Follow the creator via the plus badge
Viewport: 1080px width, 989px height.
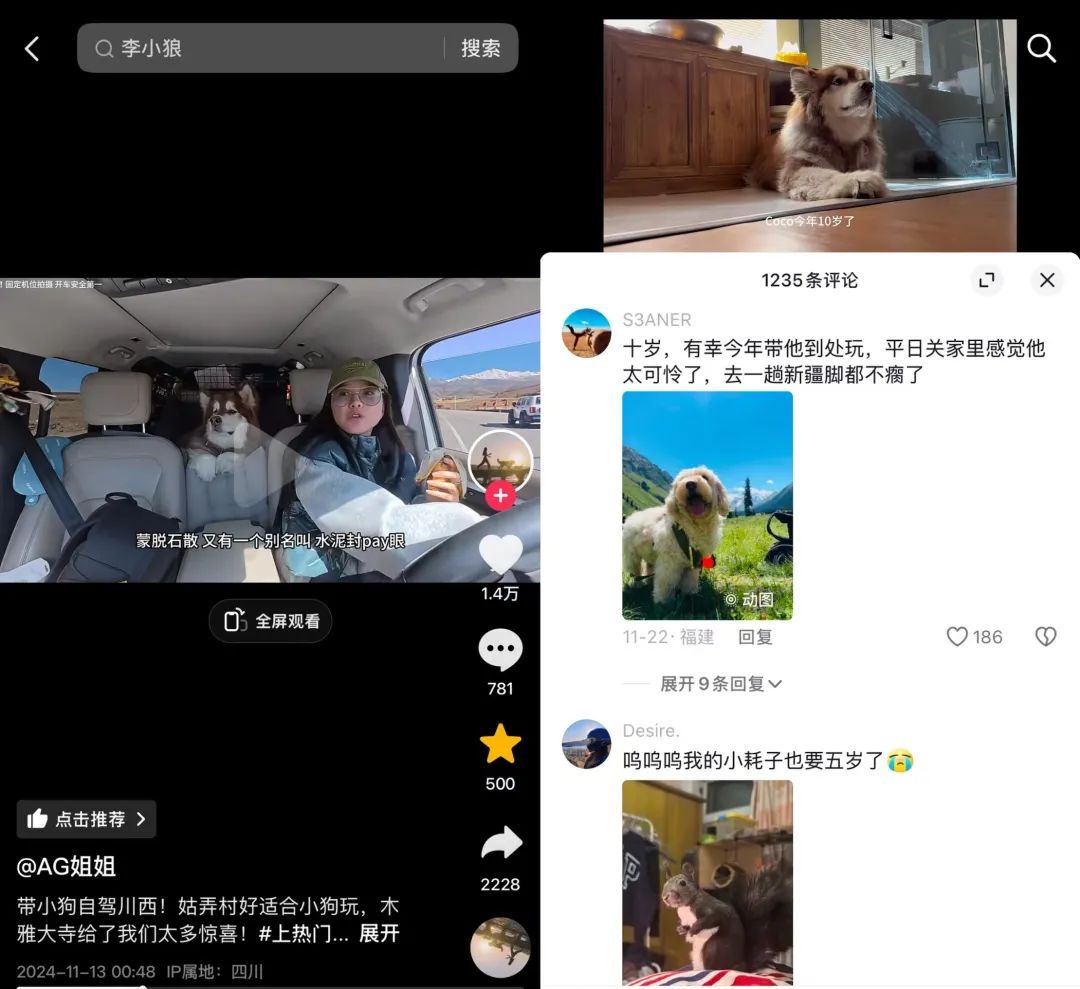pyautogui.click(x=500, y=494)
